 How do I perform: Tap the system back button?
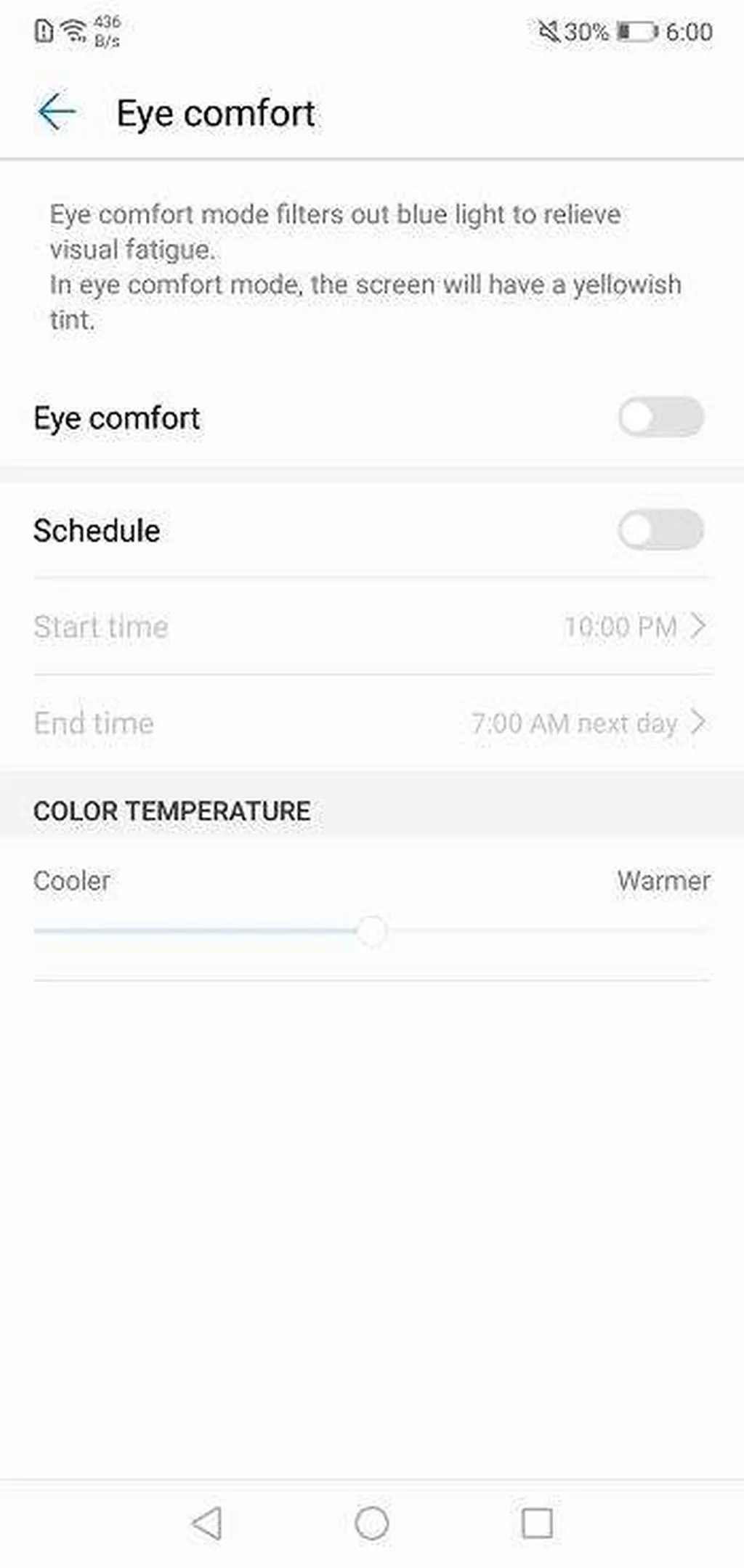pyautogui.click(x=207, y=1523)
